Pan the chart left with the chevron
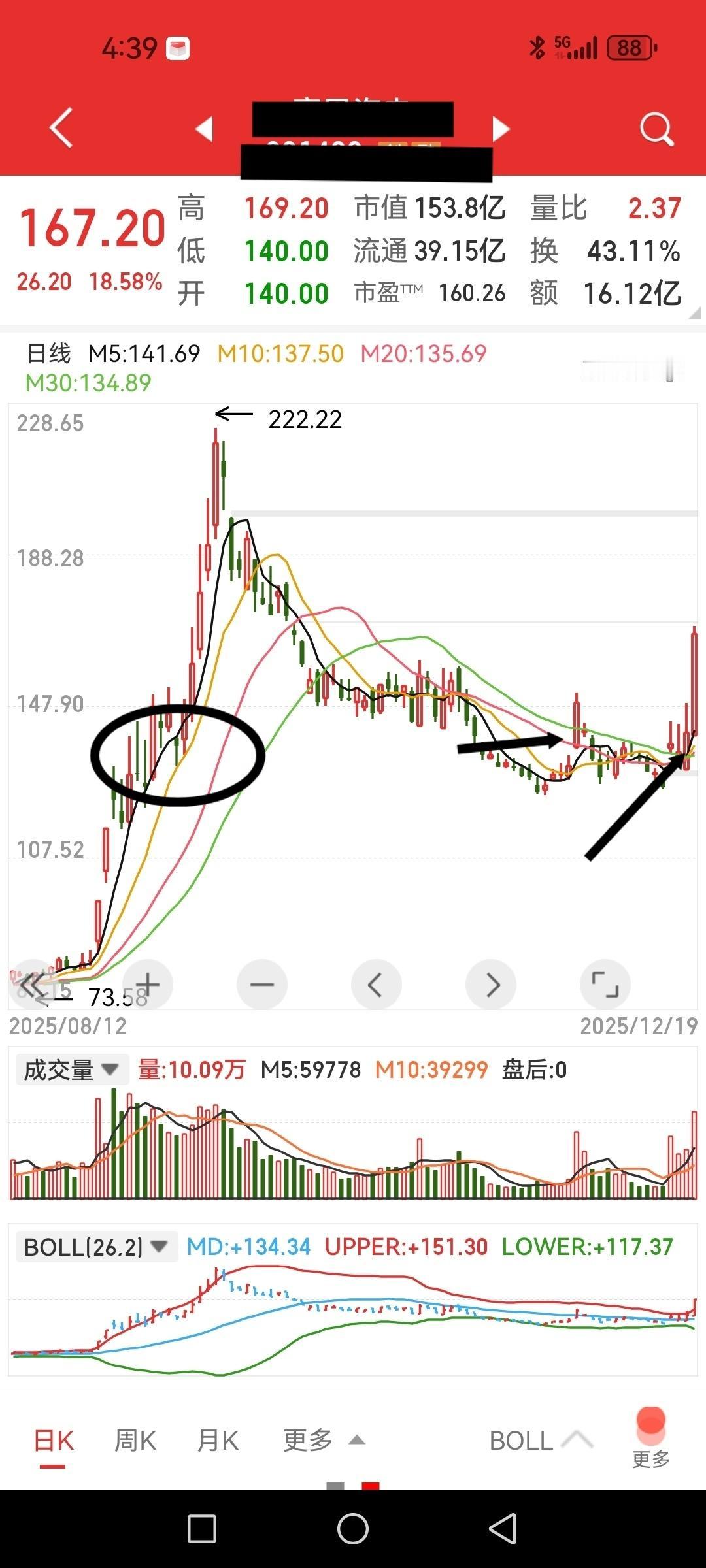The height and width of the screenshot is (1568, 706). 376,984
